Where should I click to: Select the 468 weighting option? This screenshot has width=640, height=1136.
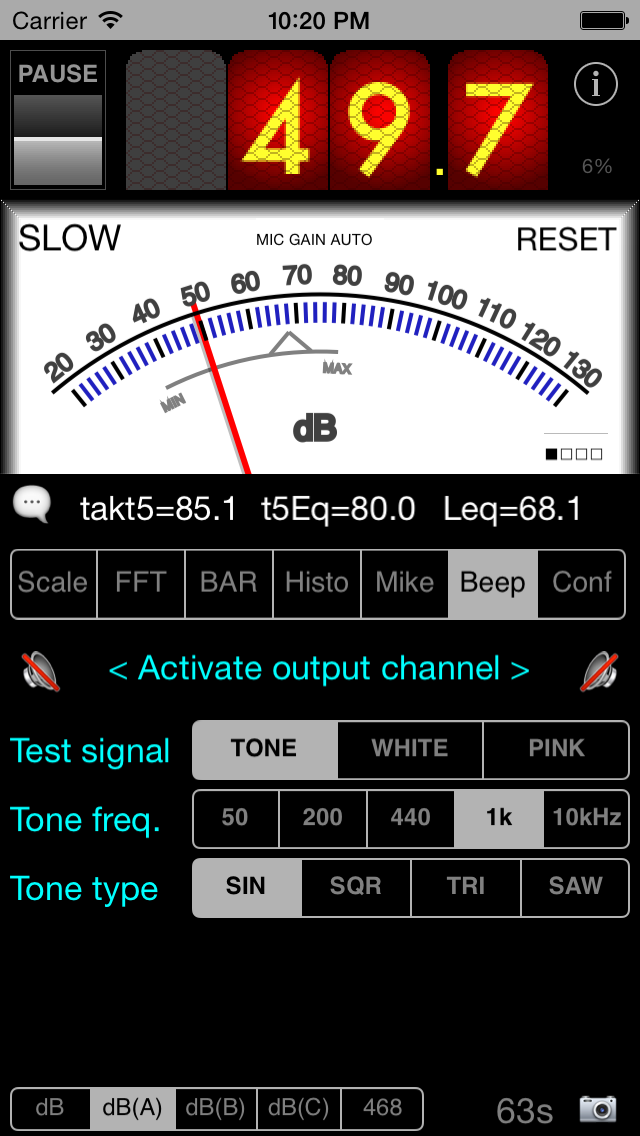pos(382,1108)
